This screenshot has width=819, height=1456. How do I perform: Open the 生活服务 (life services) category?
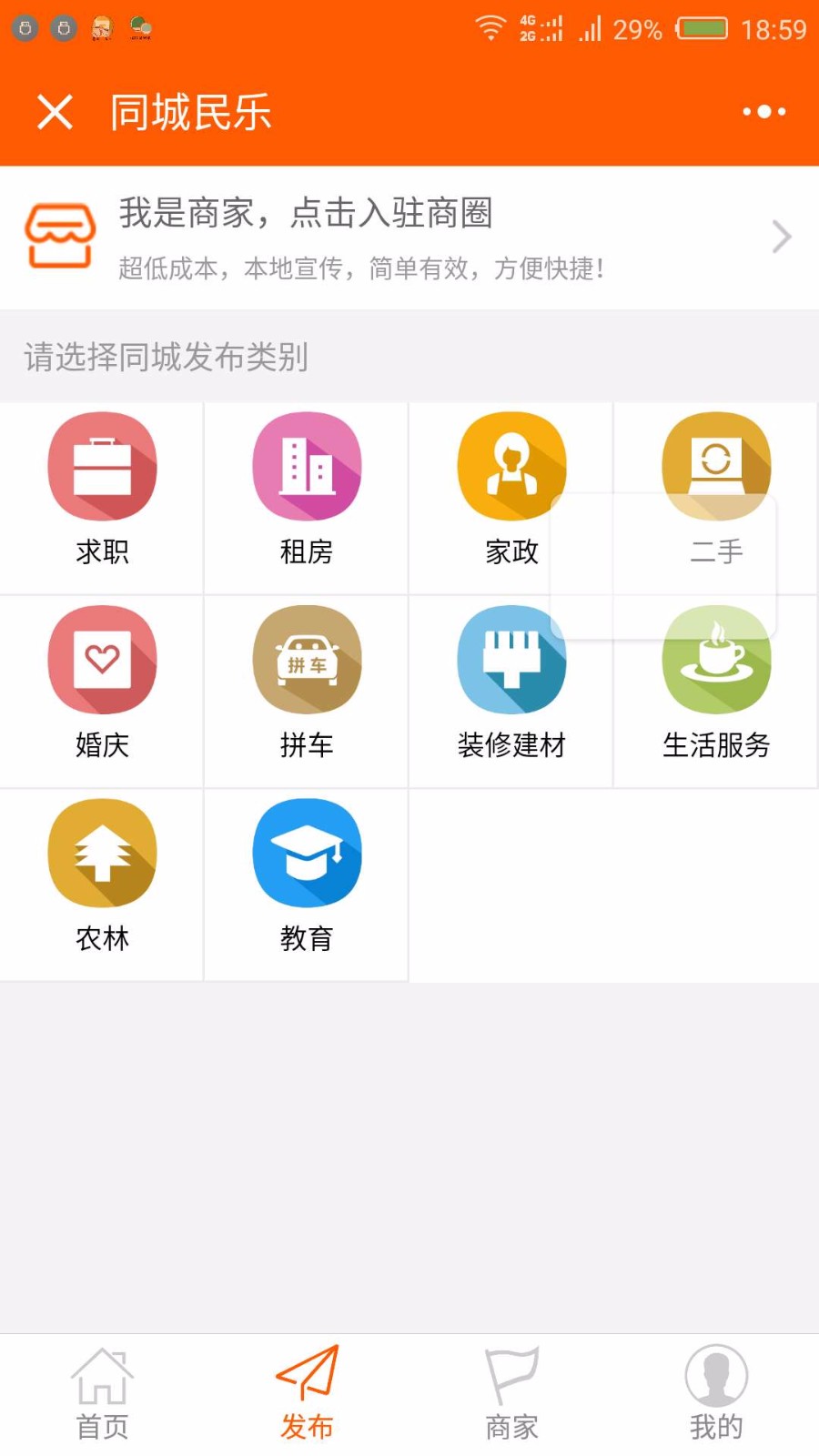pyautogui.click(x=716, y=661)
